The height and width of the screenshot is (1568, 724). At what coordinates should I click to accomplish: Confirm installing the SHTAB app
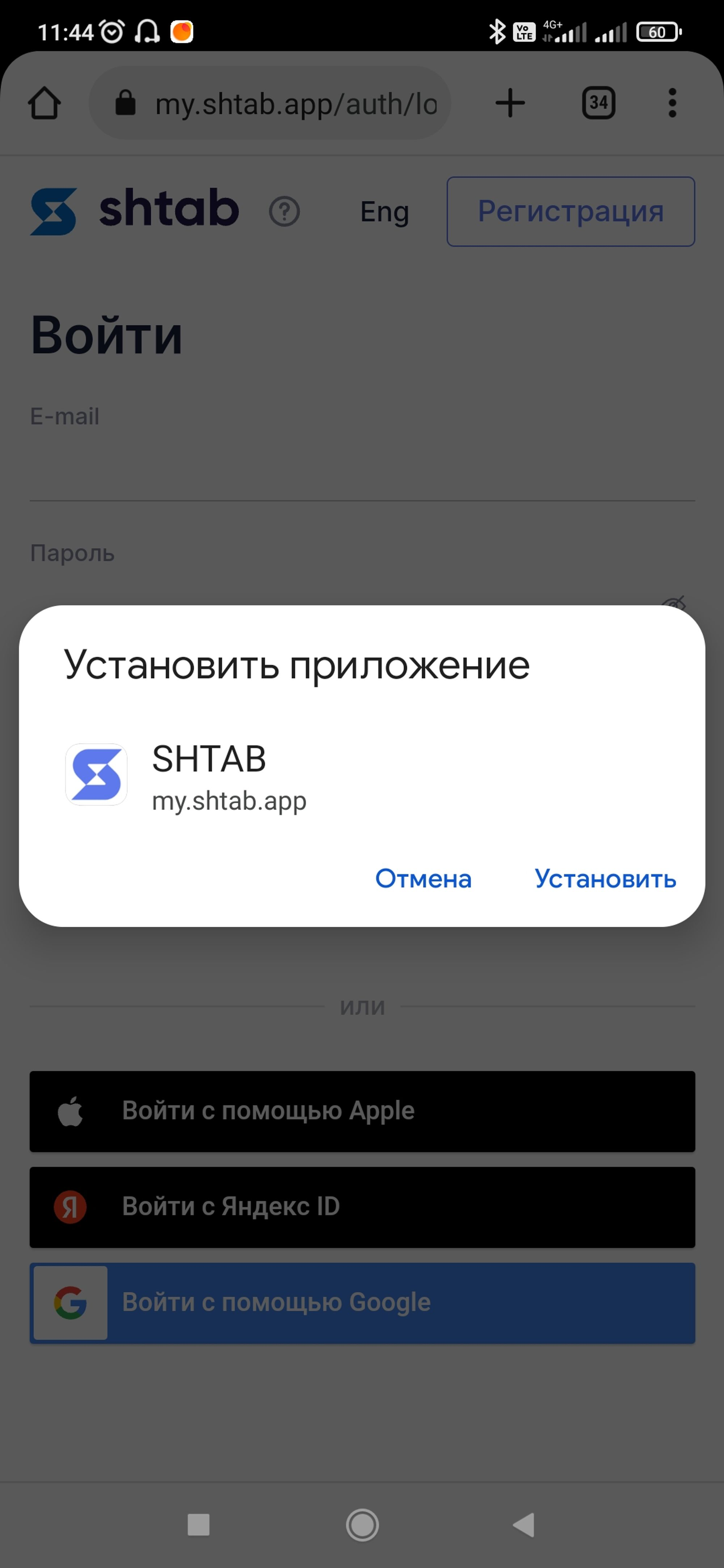tap(605, 878)
